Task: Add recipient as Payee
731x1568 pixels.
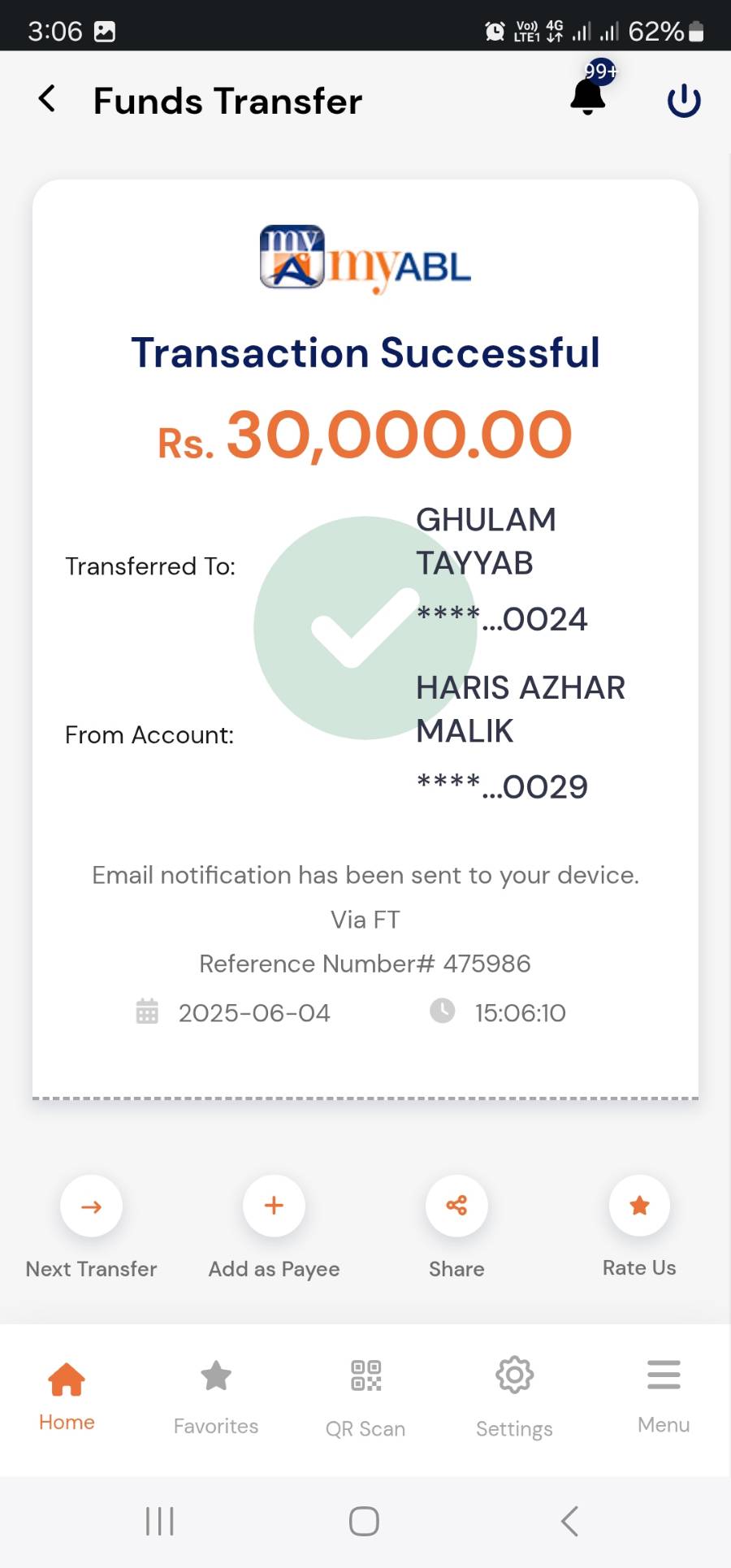Action: pyautogui.click(x=275, y=1206)
